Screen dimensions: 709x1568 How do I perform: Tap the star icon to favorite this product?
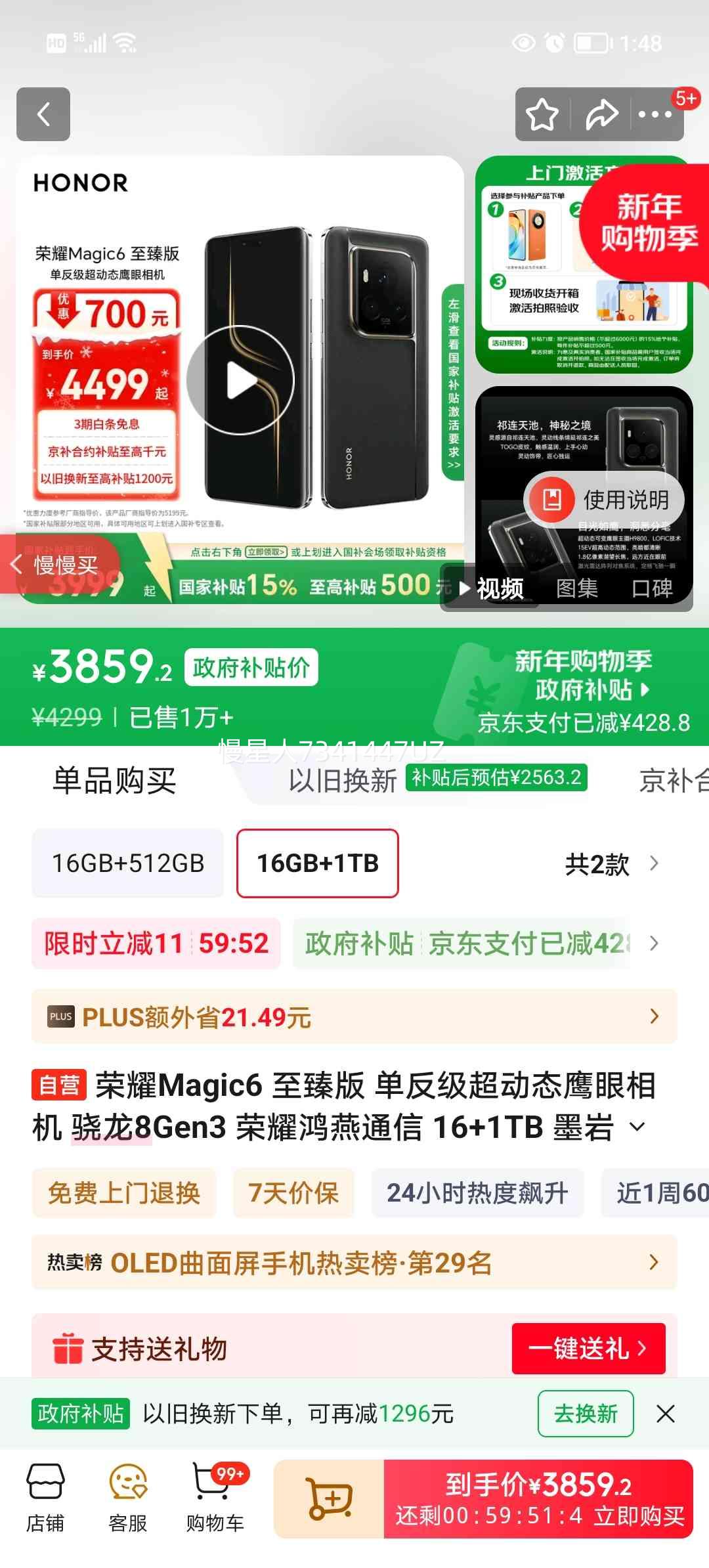[540, 113]
